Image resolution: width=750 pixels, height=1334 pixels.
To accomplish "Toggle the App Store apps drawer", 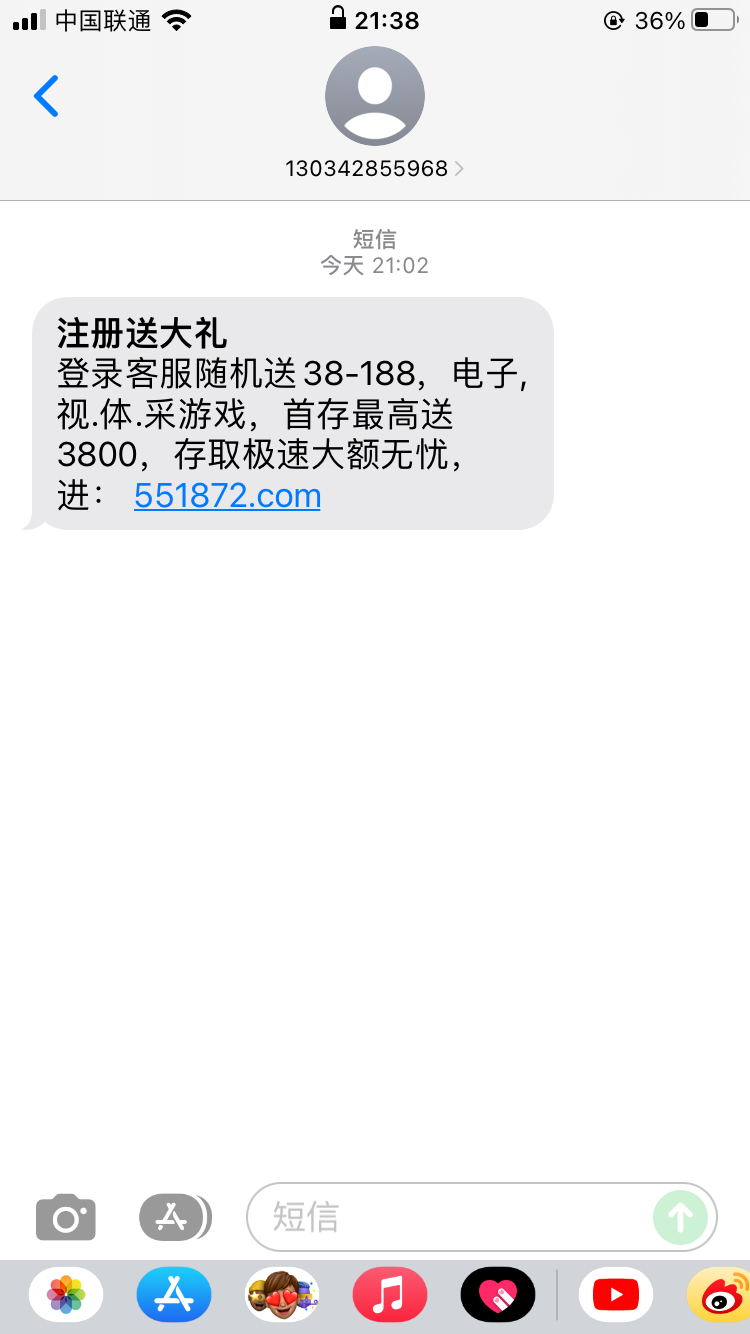I will [174, 1217].
